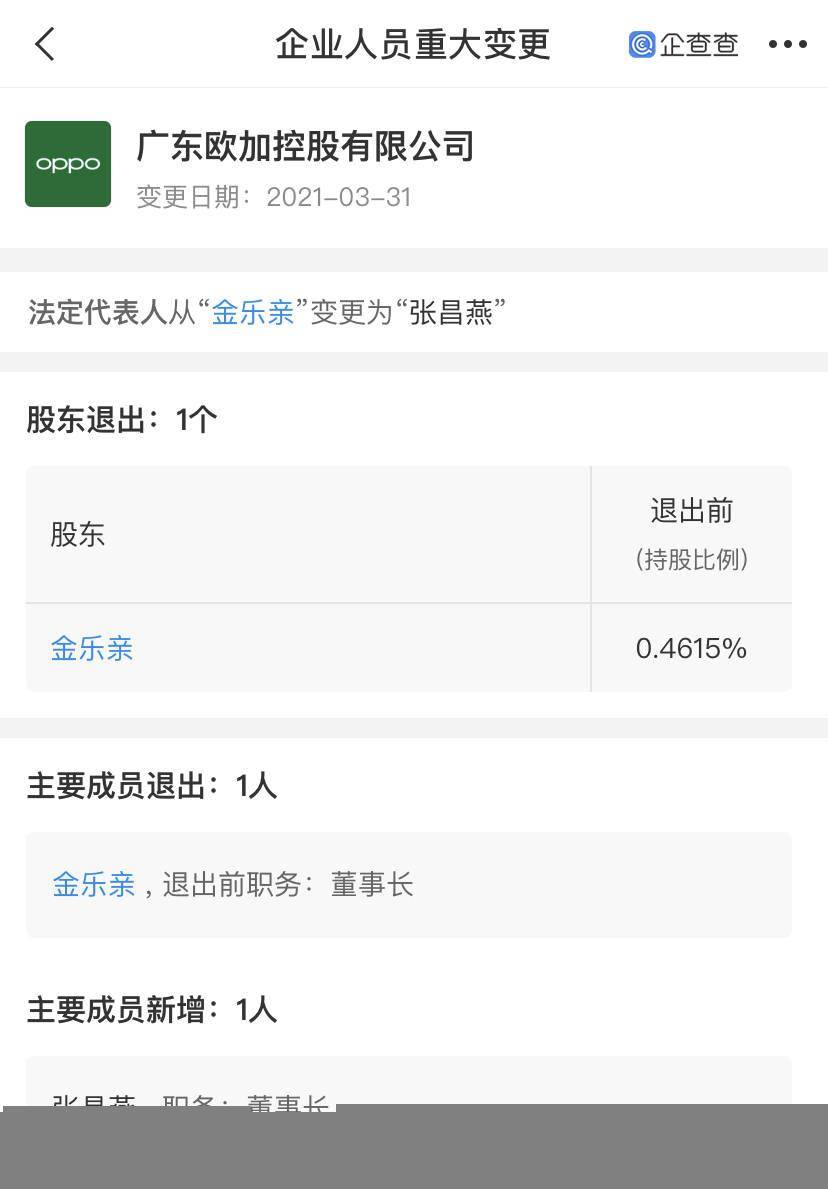Click the 董事长 position text
This screenshot has height=1189, width=828.
(x=372, y=885)
